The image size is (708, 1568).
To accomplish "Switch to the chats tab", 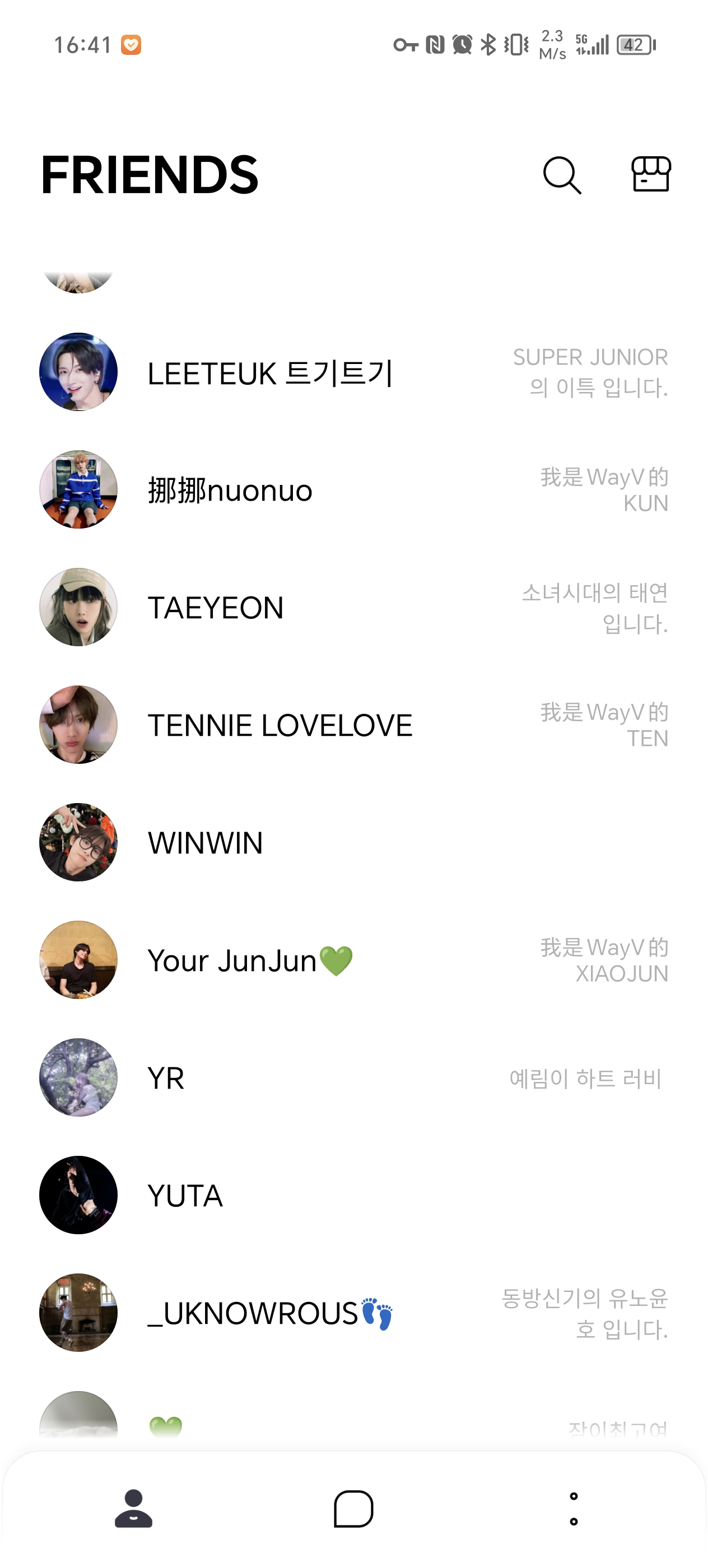I will click(353, 1508).
